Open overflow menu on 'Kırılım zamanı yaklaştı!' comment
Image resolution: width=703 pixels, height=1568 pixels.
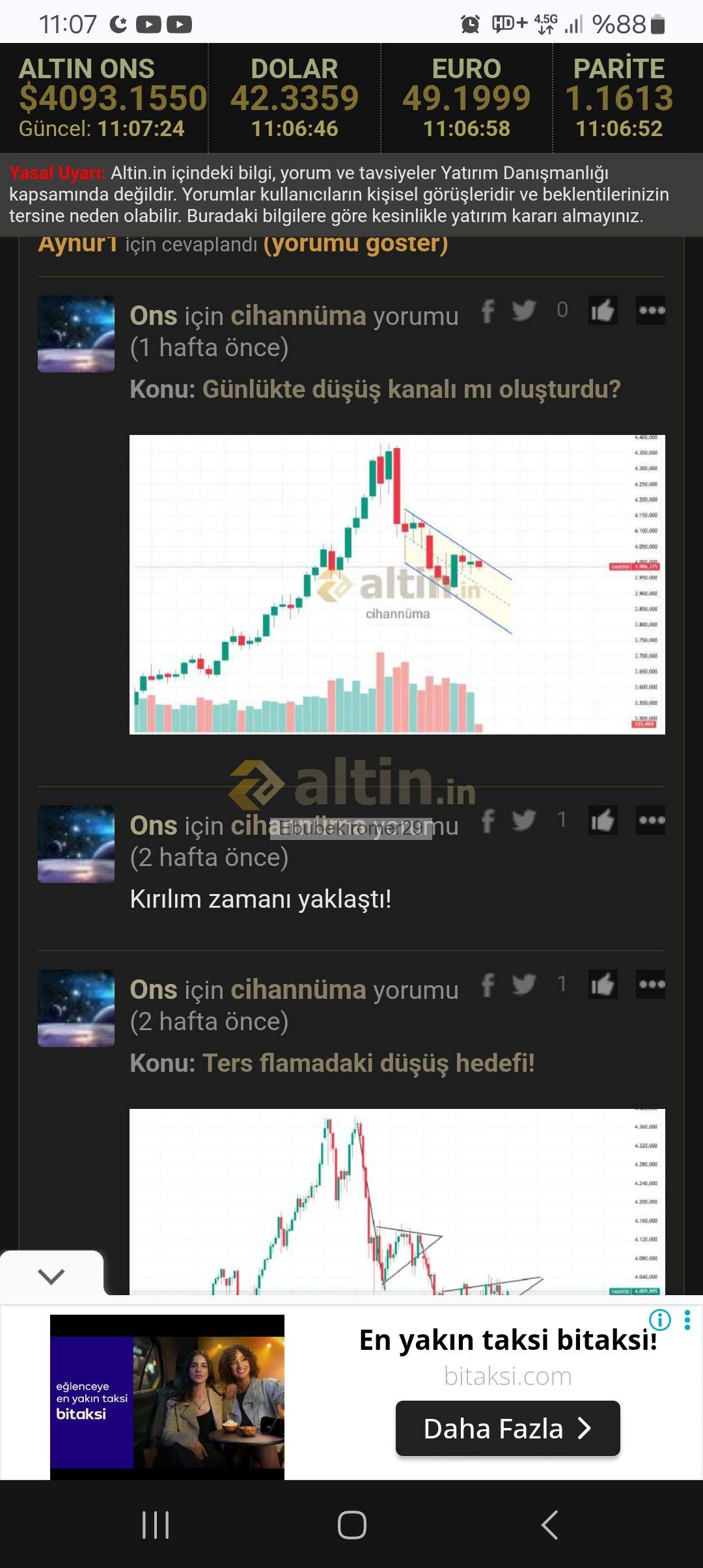651,820
